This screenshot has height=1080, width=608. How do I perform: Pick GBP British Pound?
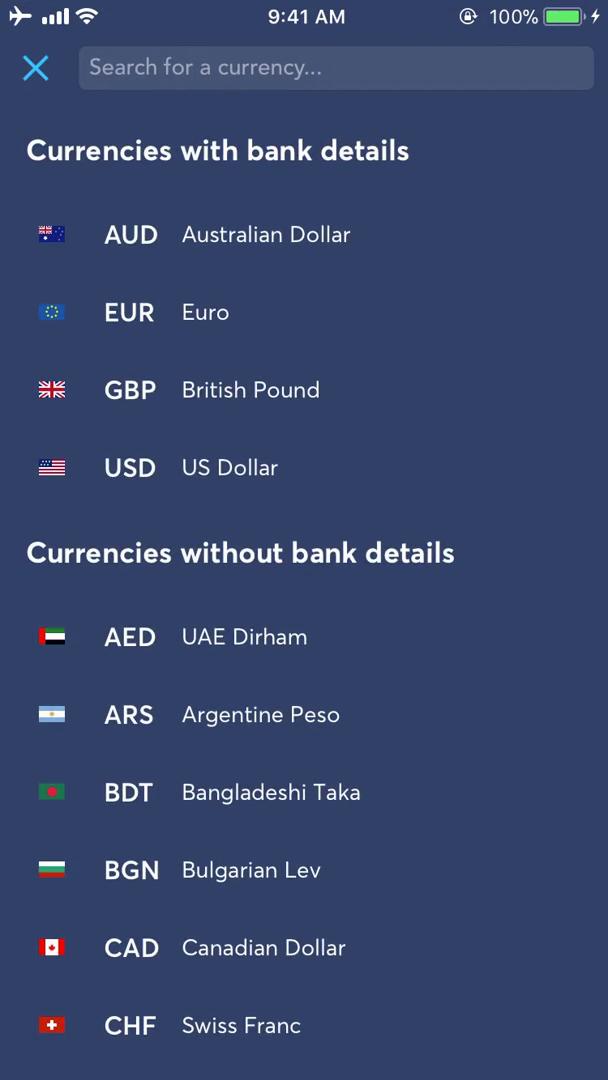(x=211, y=390)
